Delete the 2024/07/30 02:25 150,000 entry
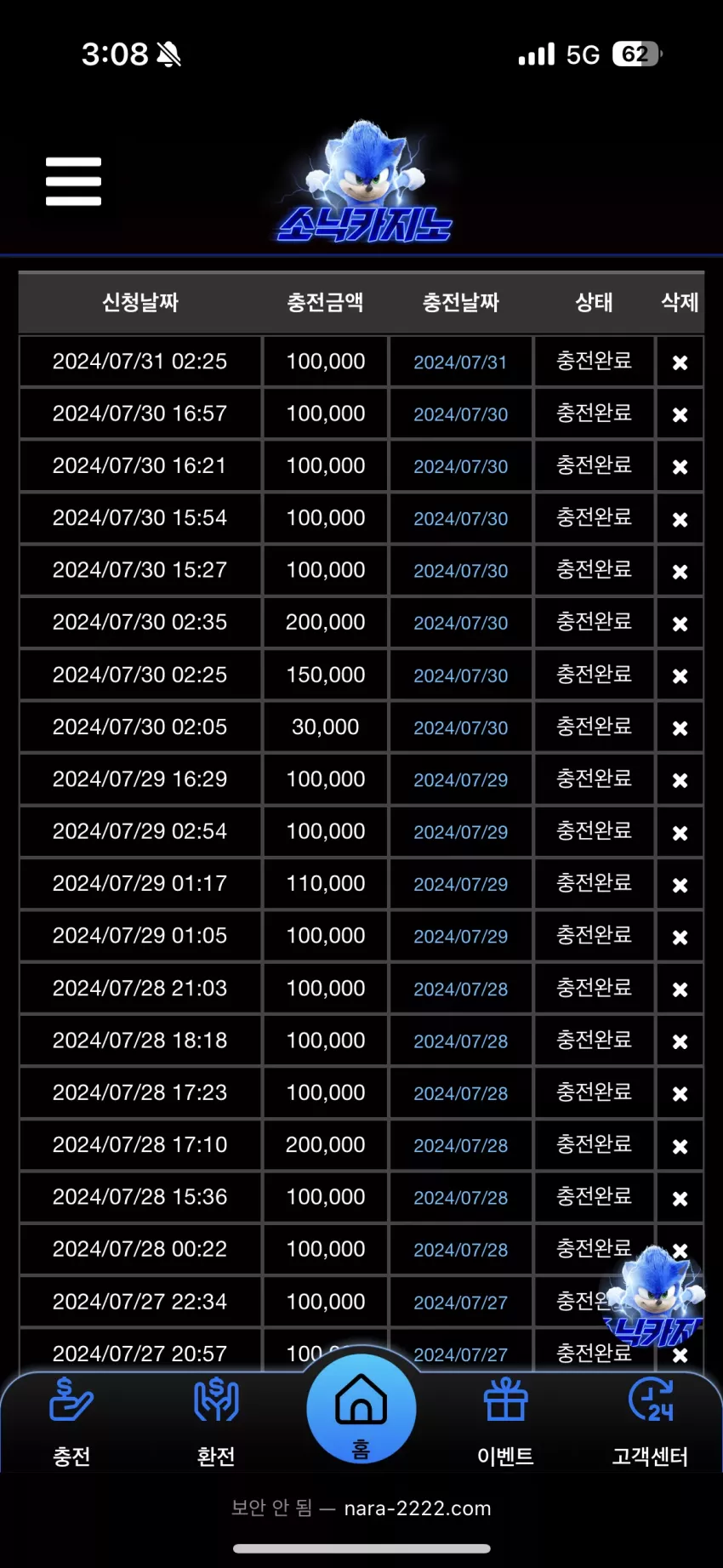The image size is (723, 1568). (680, 676)
